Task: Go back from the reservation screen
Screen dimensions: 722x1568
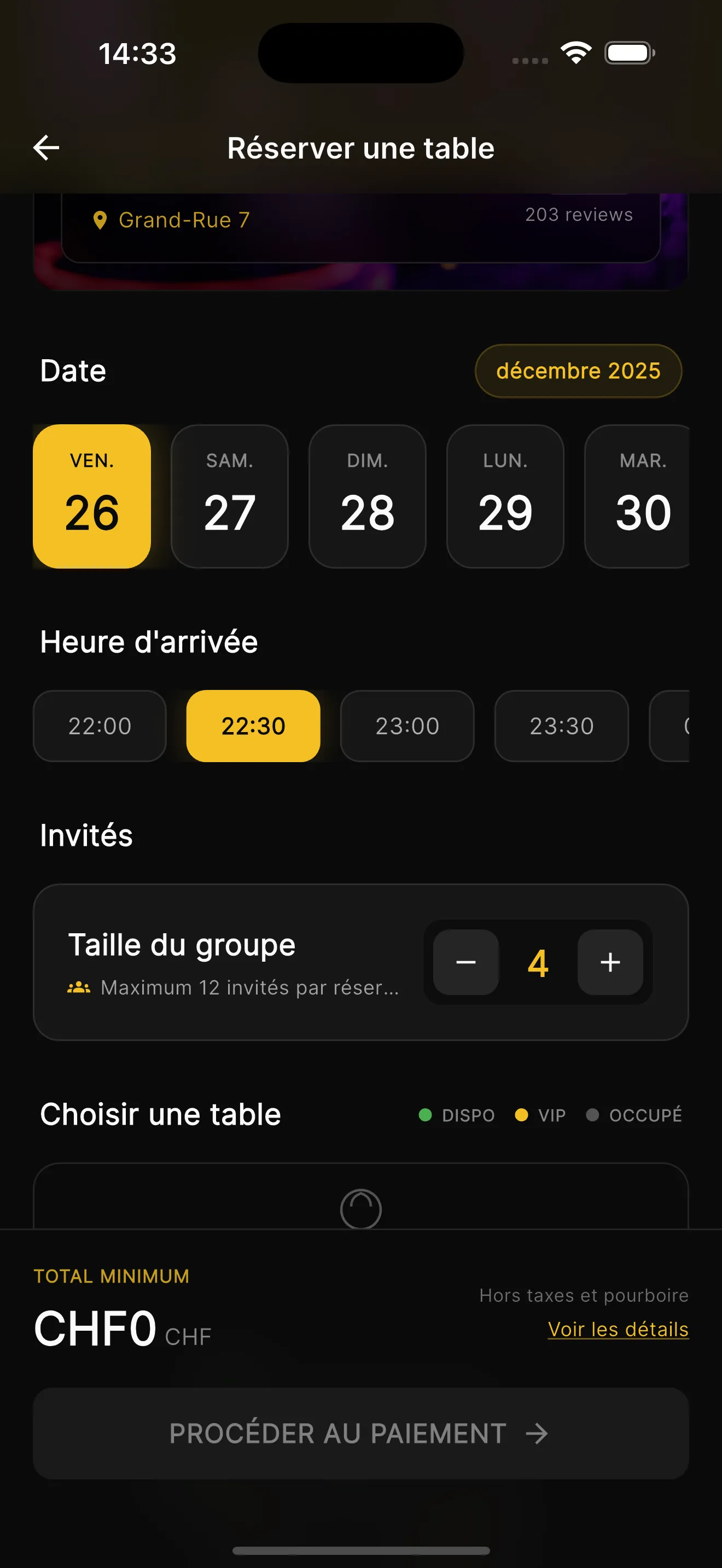Action: tap(46, 148)
